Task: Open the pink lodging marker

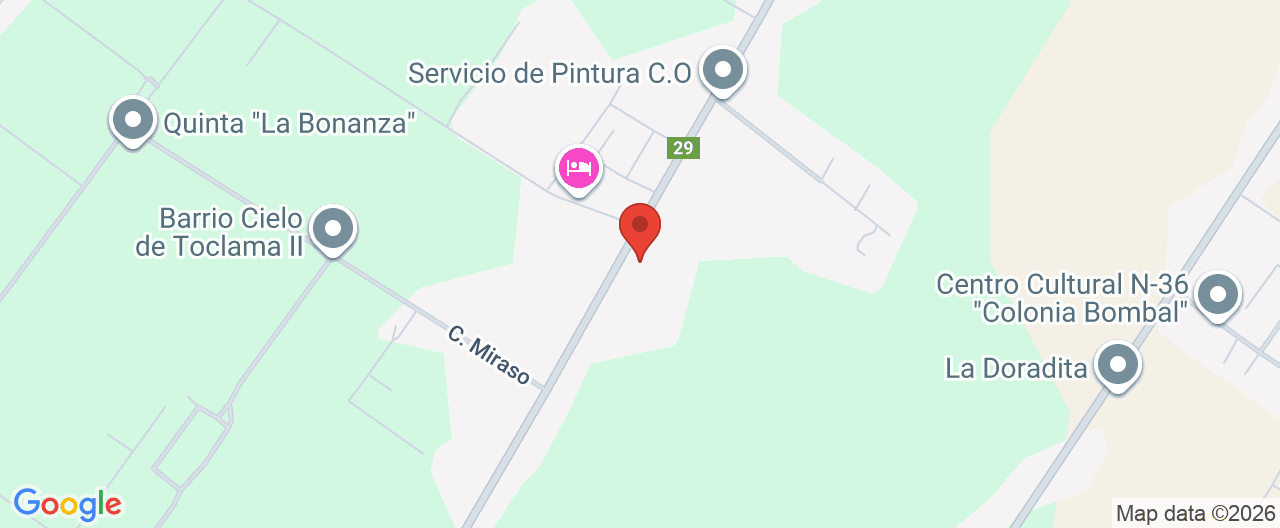Action: pos(578,167)
